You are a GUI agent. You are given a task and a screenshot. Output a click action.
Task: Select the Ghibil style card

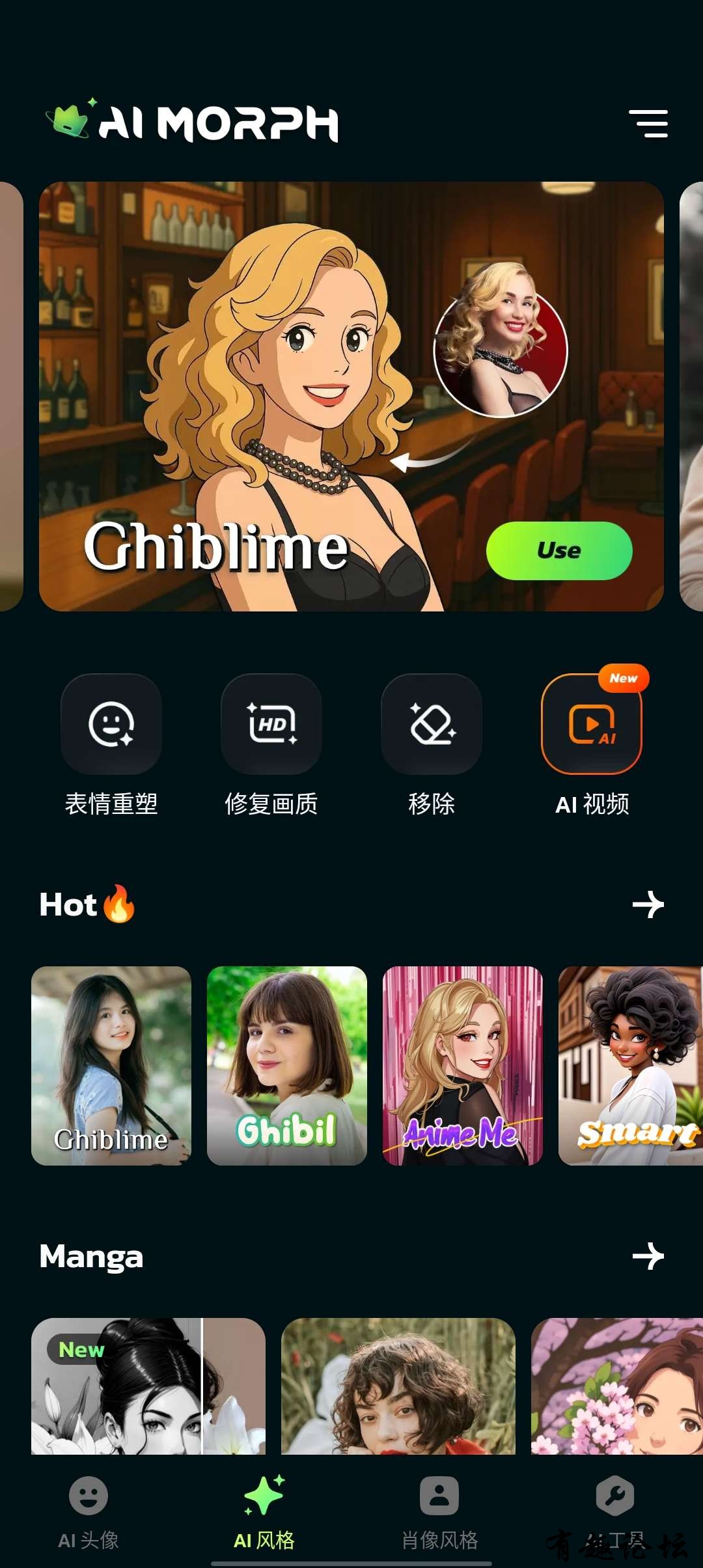point(287,1065)
